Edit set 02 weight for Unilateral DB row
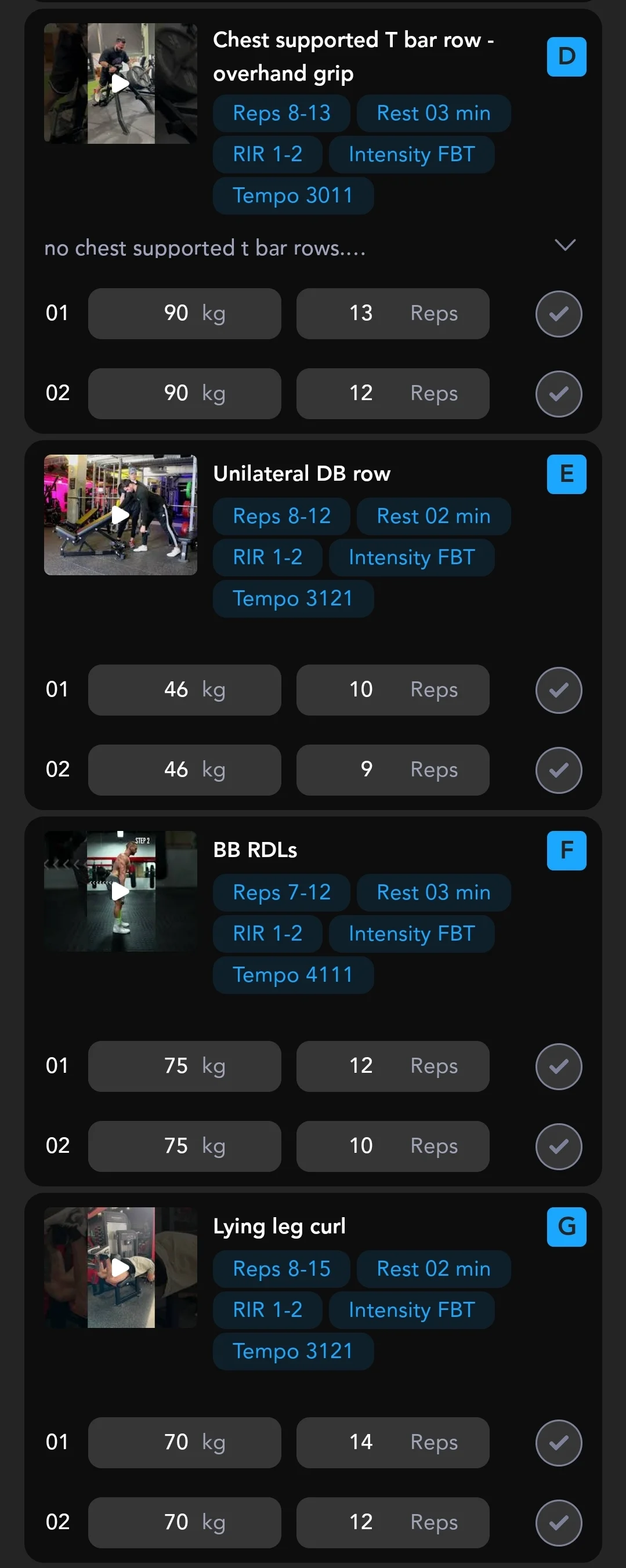This screenshot has height=1568, width=626. tap(184, 770)
